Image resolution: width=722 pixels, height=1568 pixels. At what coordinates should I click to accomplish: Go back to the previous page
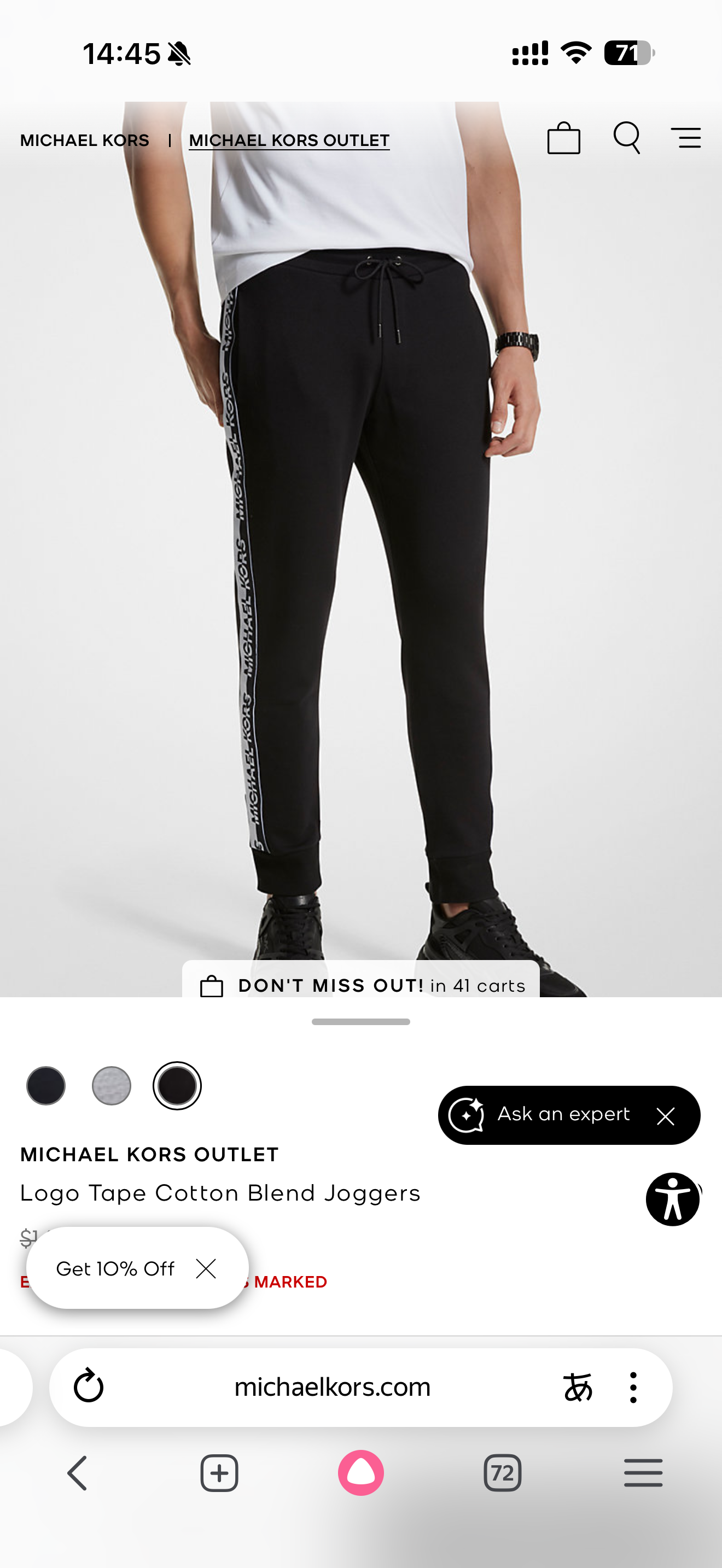tap(78, 1473)
